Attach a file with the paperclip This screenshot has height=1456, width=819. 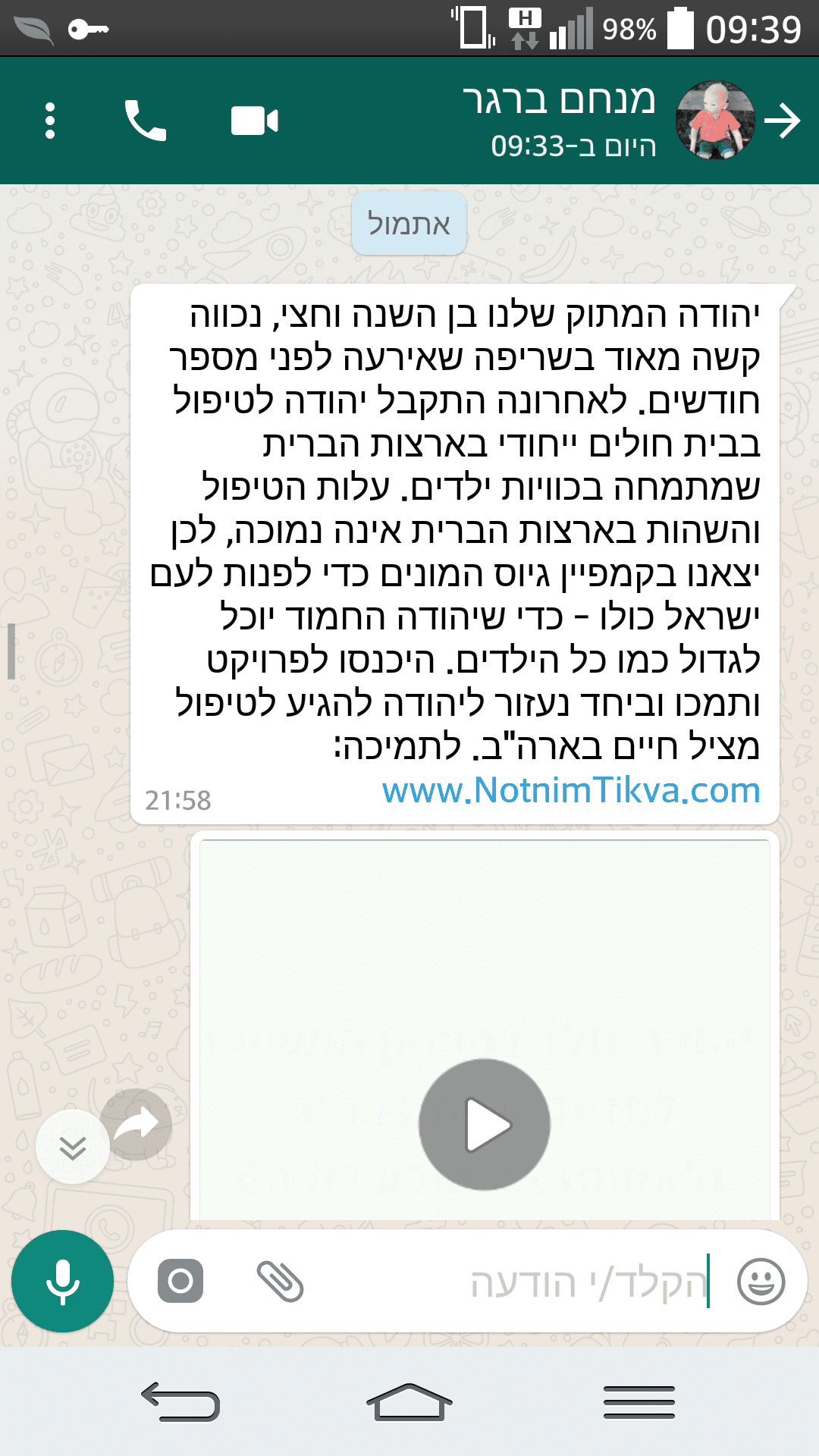tap(280, 1282)
